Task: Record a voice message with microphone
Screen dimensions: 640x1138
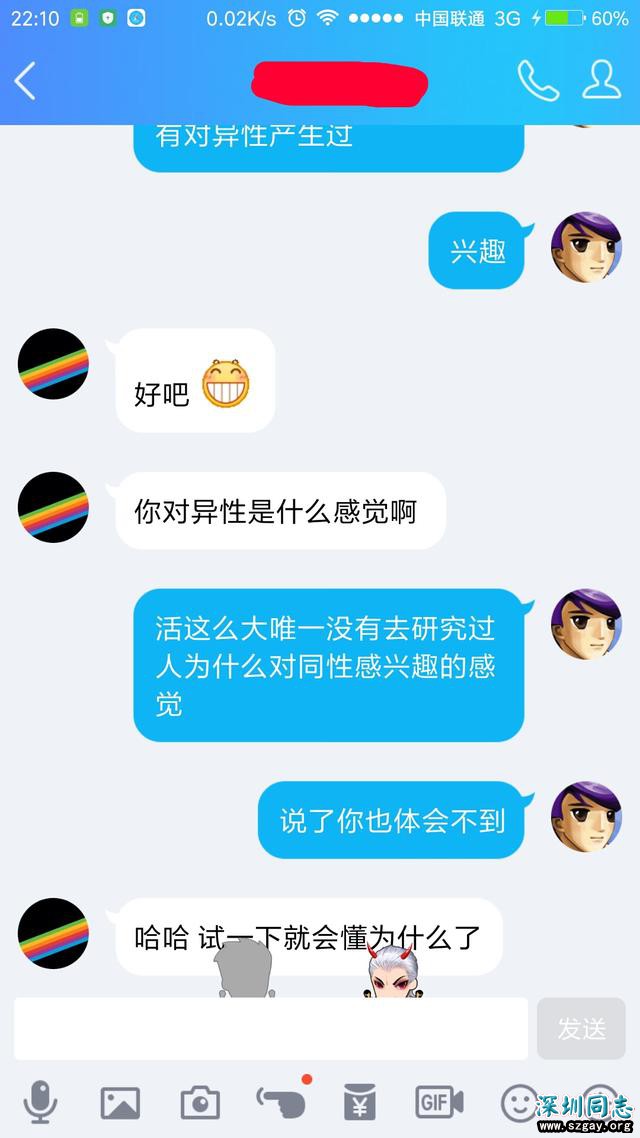Action: pos(40,1102)
